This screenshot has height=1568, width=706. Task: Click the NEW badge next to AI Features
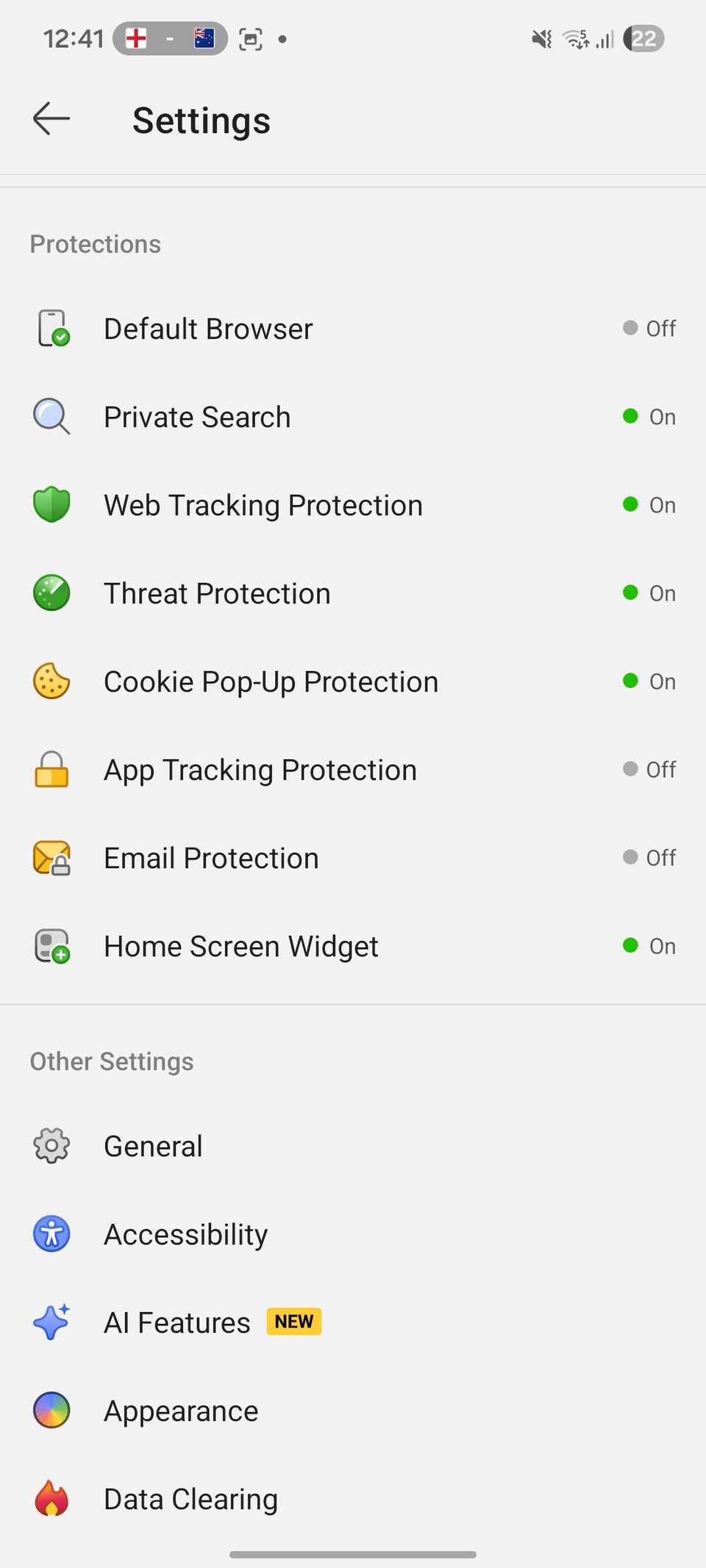[x=293, y=1321]
